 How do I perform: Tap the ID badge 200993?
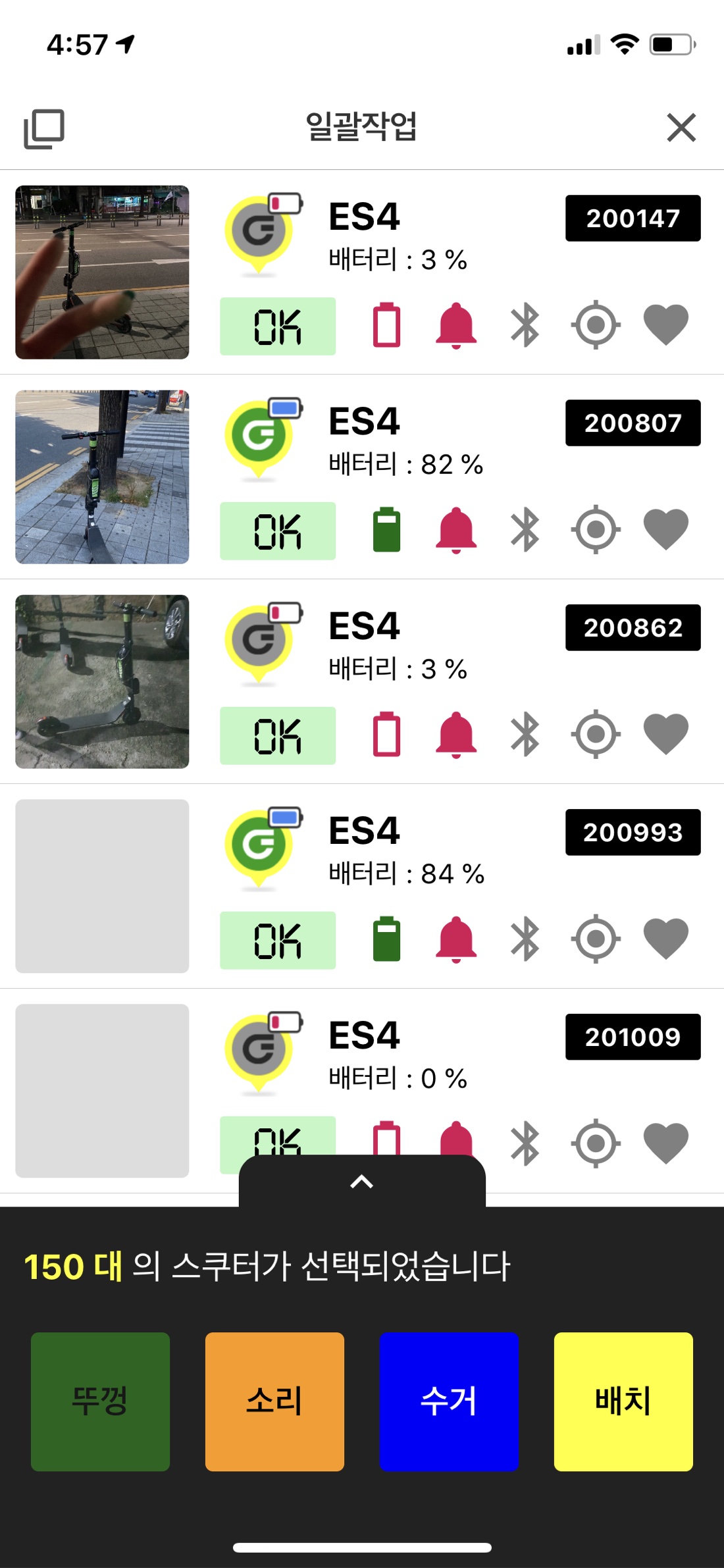633,832
